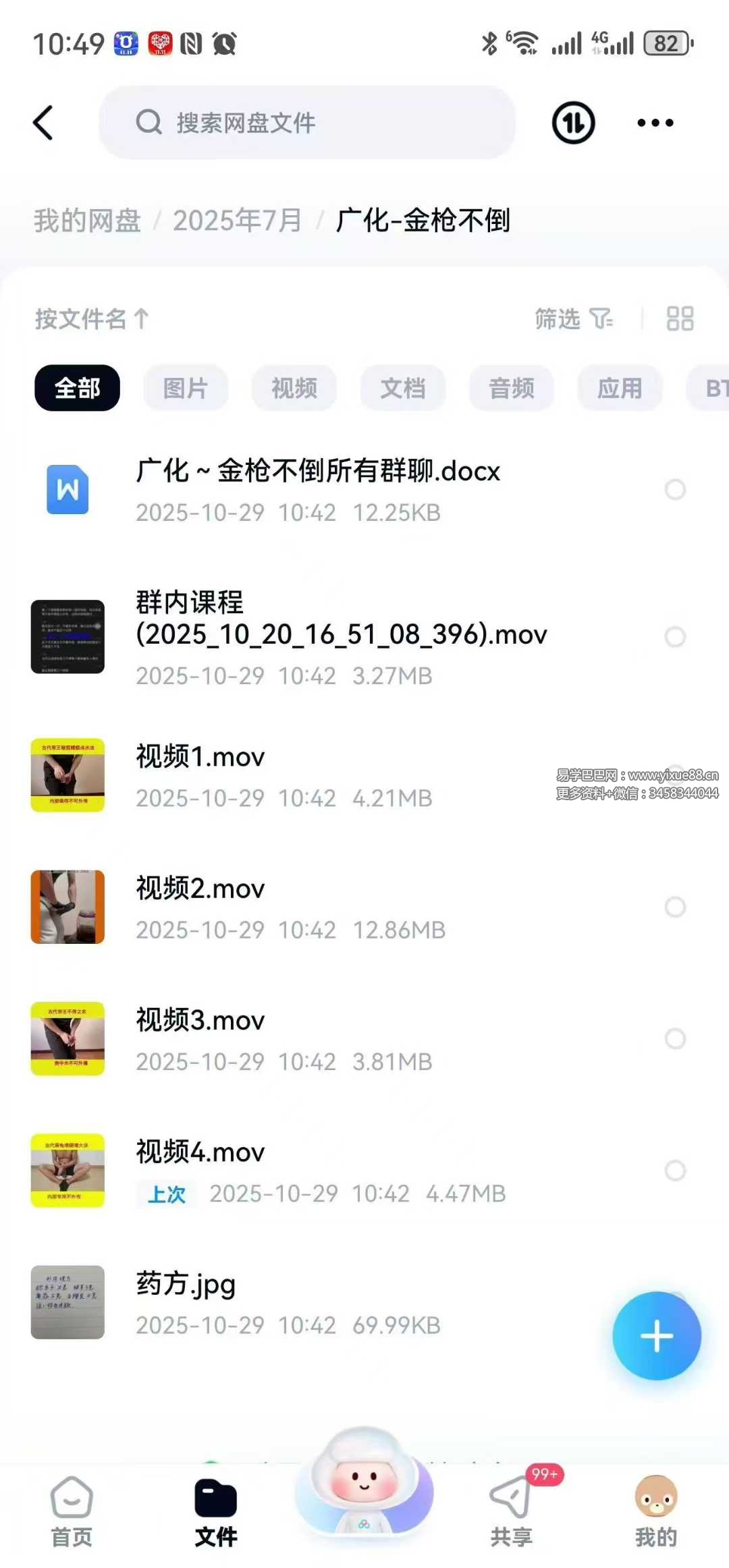
Task: Tap 我的网盘 in the breadcrumb path
Action: [x=87, y=221]
